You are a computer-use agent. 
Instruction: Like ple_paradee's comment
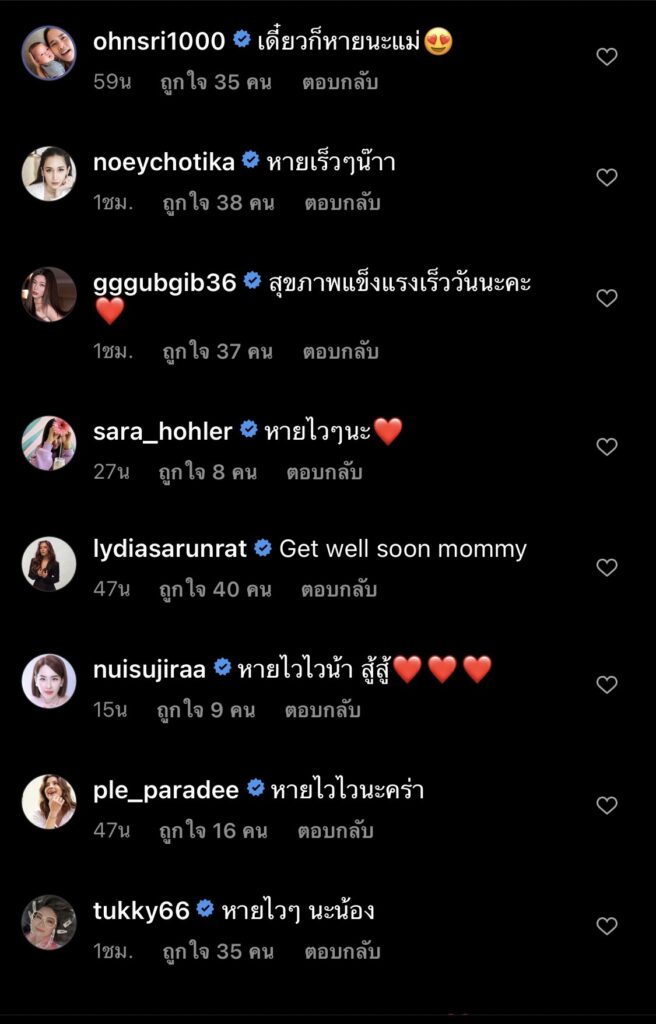[607, 805]
